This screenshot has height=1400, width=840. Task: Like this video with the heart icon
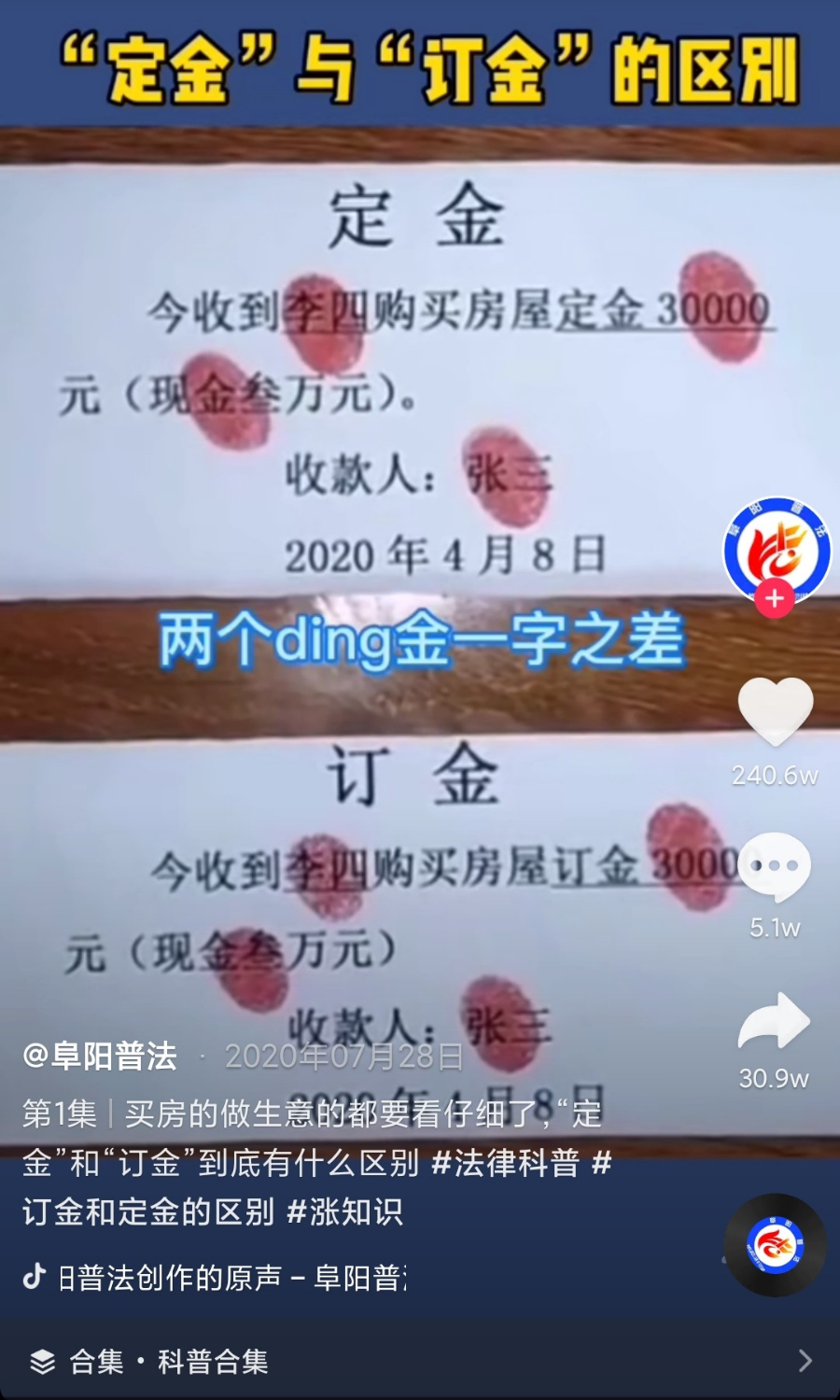click(x=775, y=710)
